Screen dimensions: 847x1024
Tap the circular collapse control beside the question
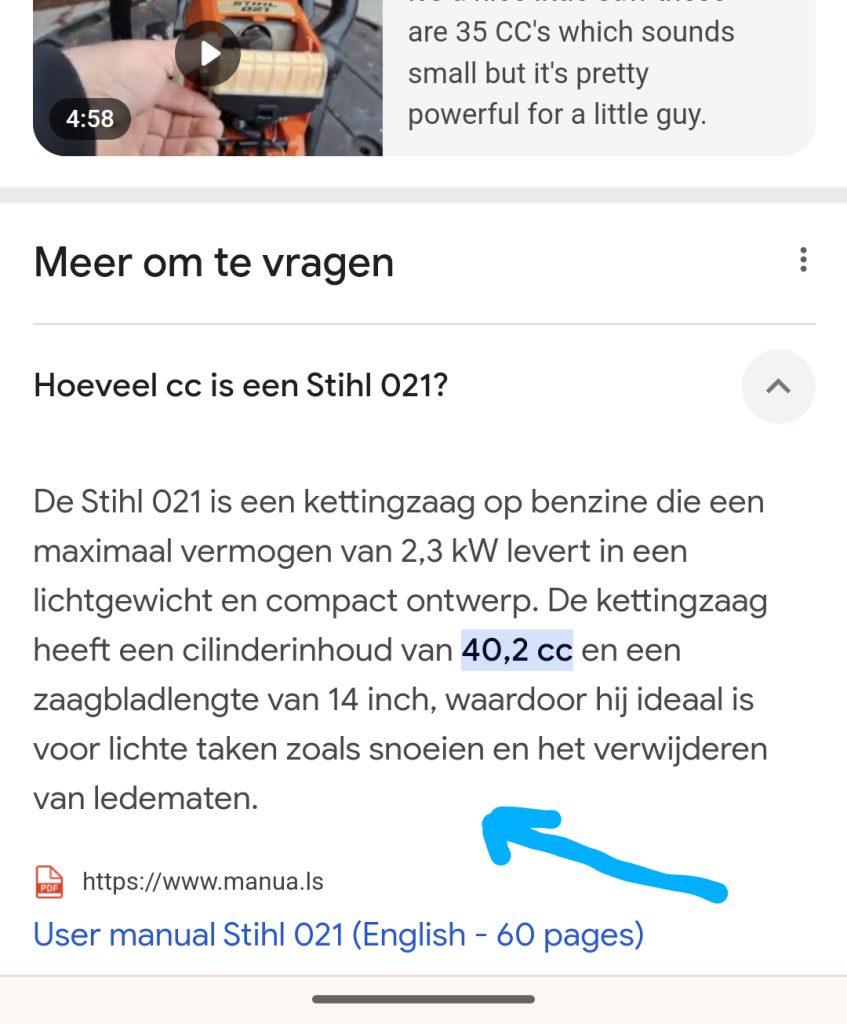pos(778,386)
